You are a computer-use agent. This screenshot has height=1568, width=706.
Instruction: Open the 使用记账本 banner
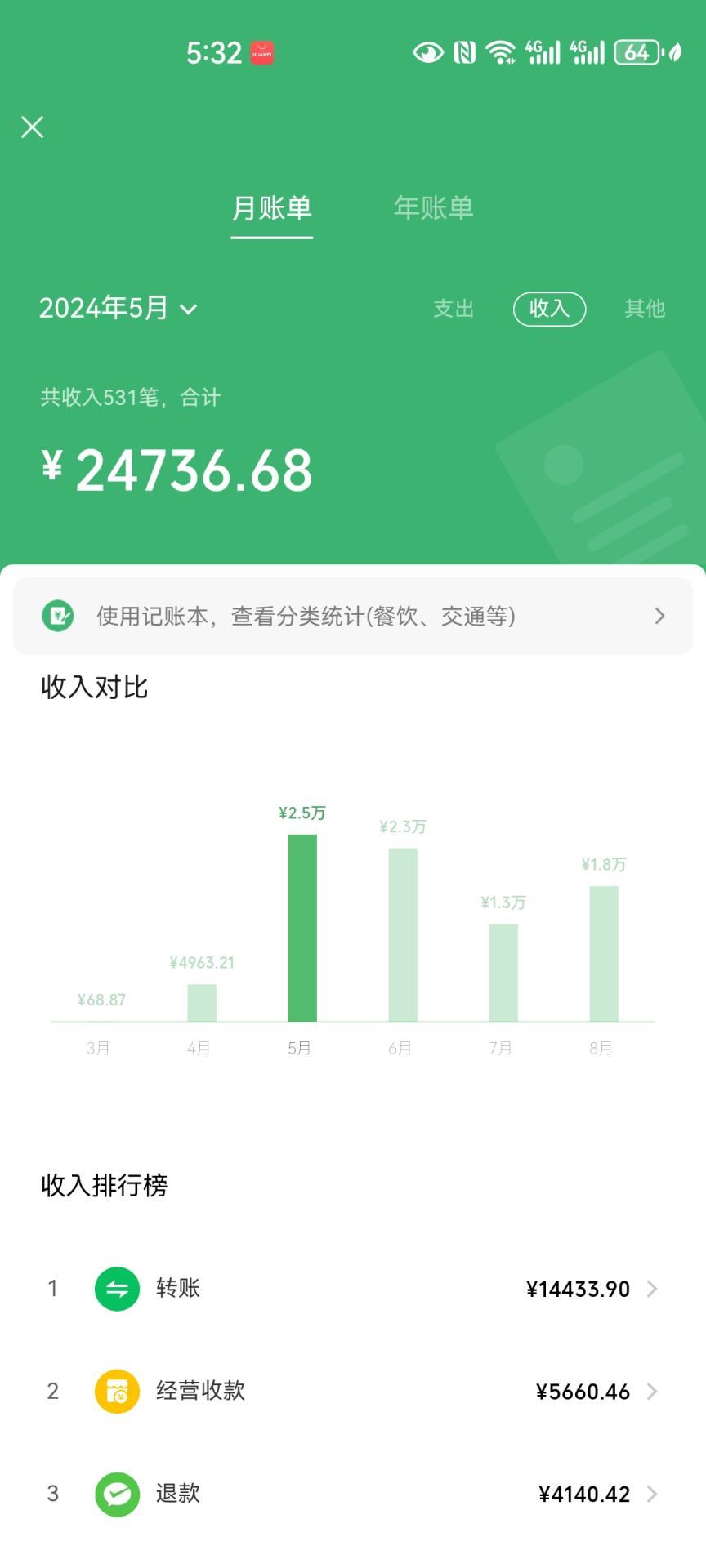pos(353,616)
